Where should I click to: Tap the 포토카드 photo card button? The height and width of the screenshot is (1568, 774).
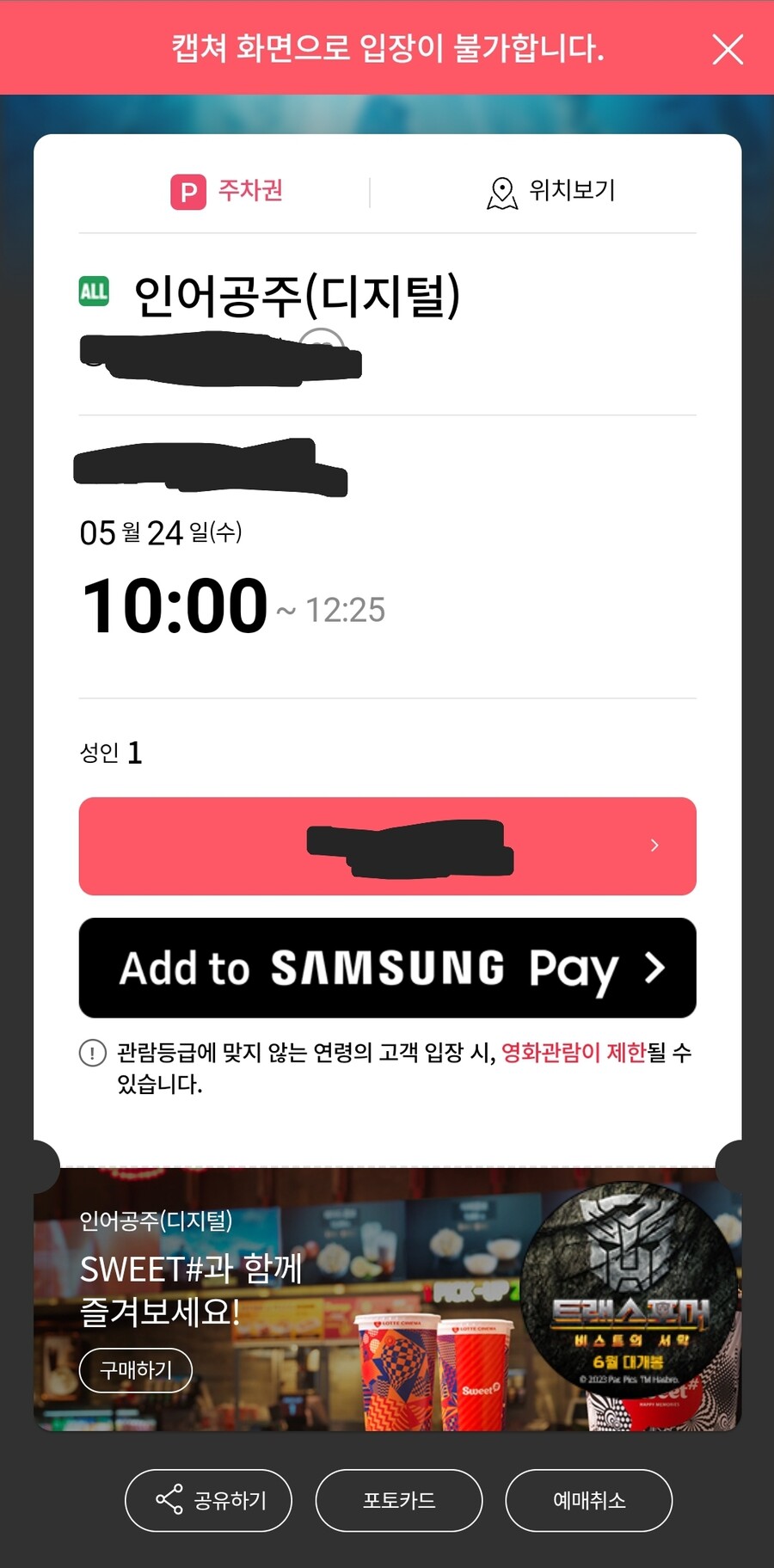tap(398, 1500)
